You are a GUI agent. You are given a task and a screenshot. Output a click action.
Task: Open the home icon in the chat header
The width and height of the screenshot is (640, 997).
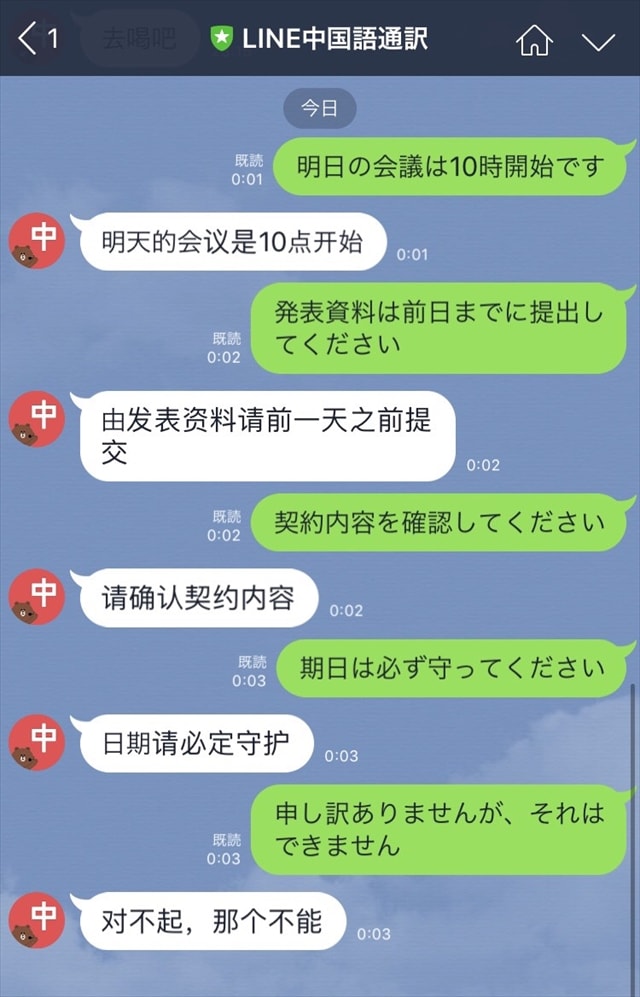534,40
